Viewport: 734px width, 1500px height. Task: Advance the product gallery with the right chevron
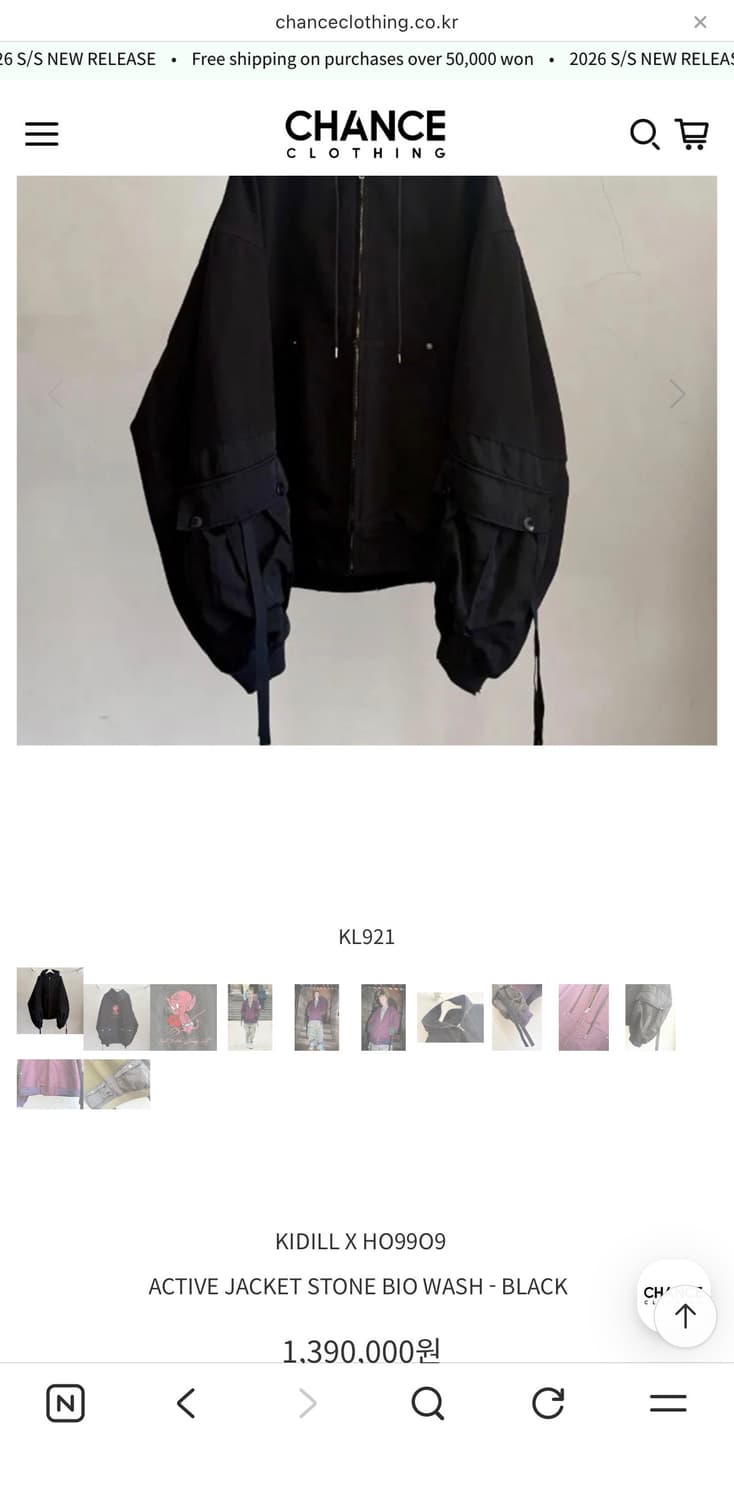pyautogui.click(x=676, y=394)
